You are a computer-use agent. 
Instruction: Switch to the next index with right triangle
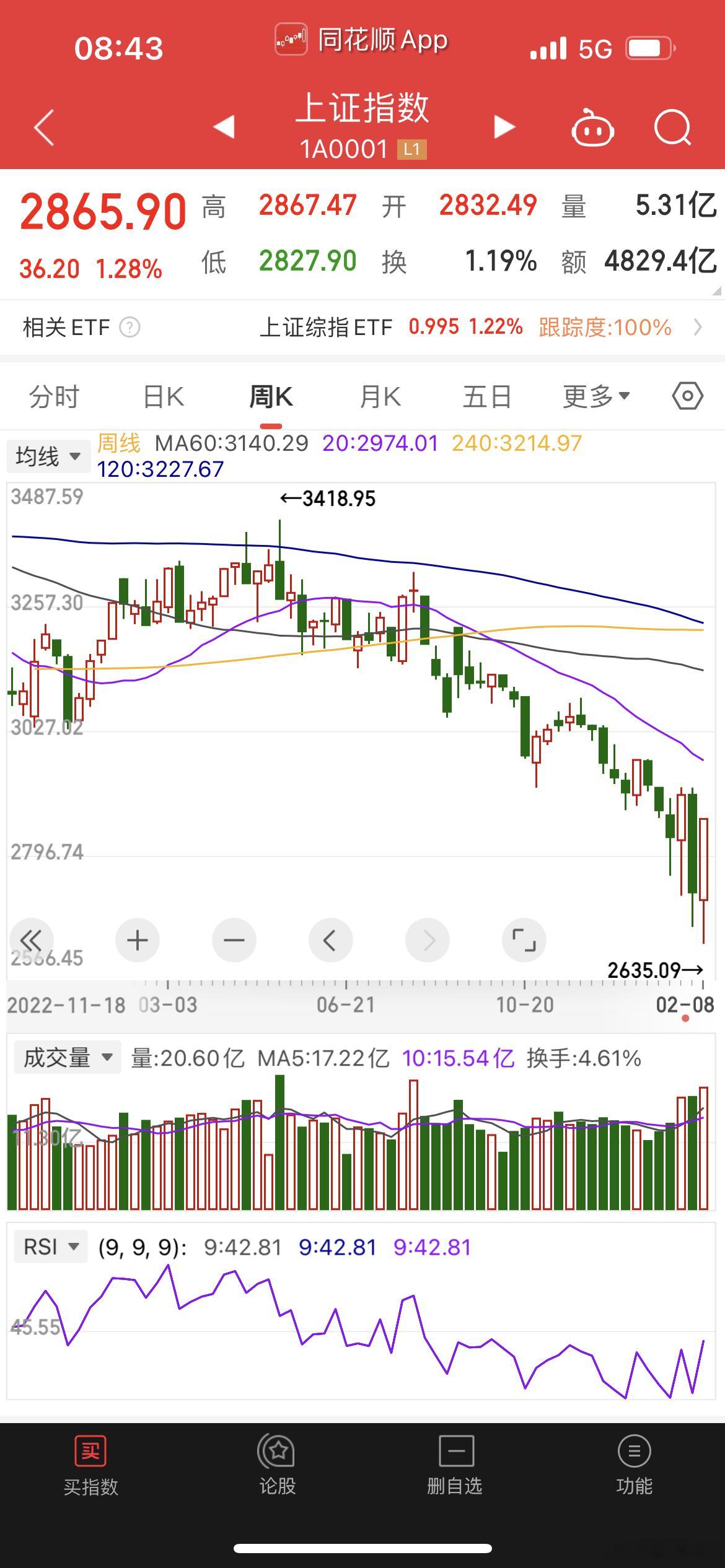tap(504, 126)
